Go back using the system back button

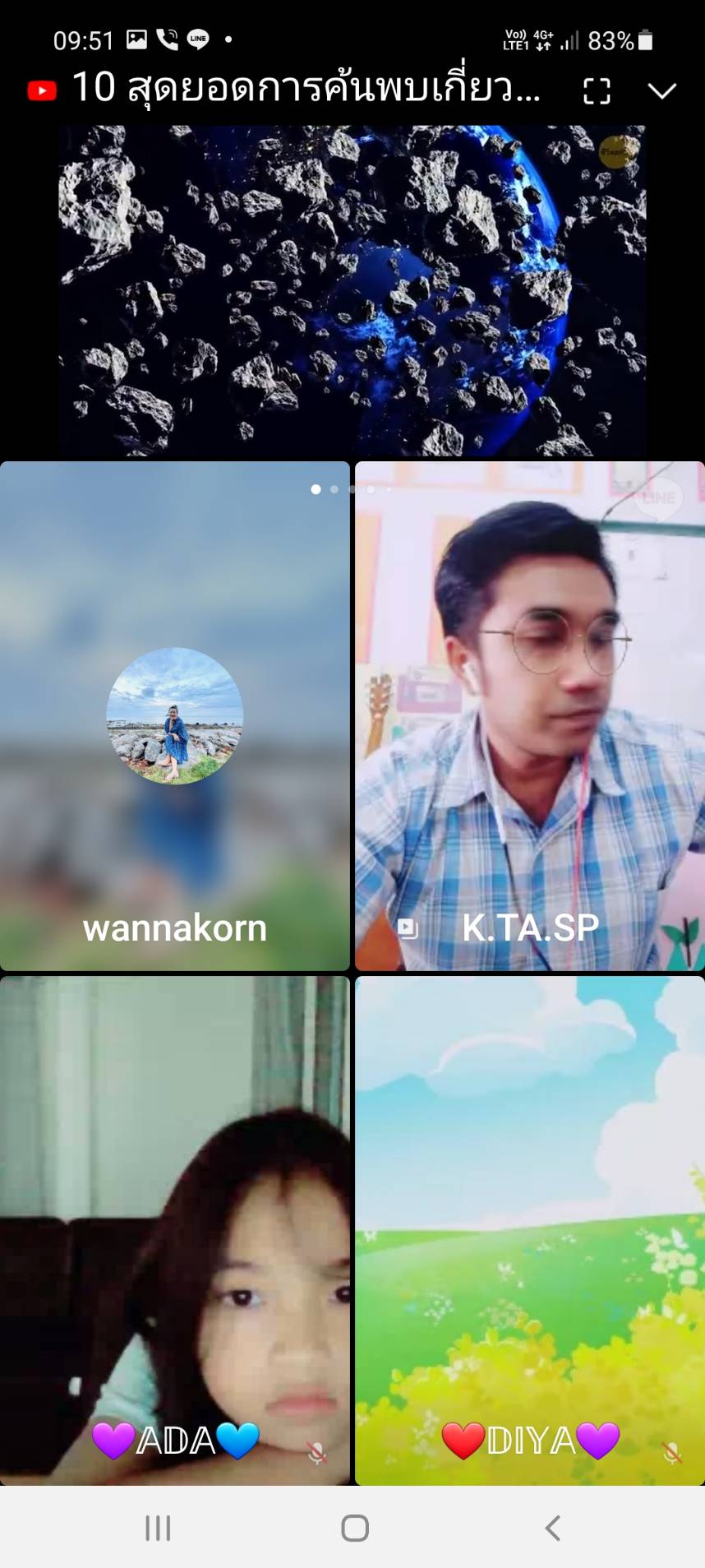pyautogui.click(x=552, y=1528)
